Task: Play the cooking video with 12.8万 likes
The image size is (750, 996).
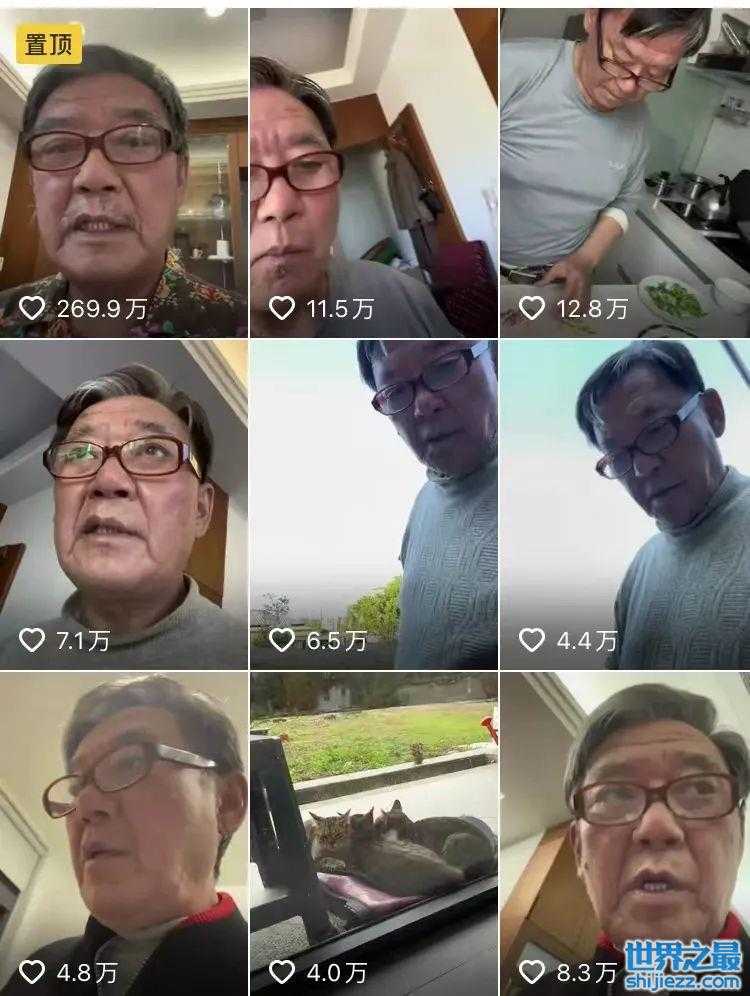Action: pos(625,172)
